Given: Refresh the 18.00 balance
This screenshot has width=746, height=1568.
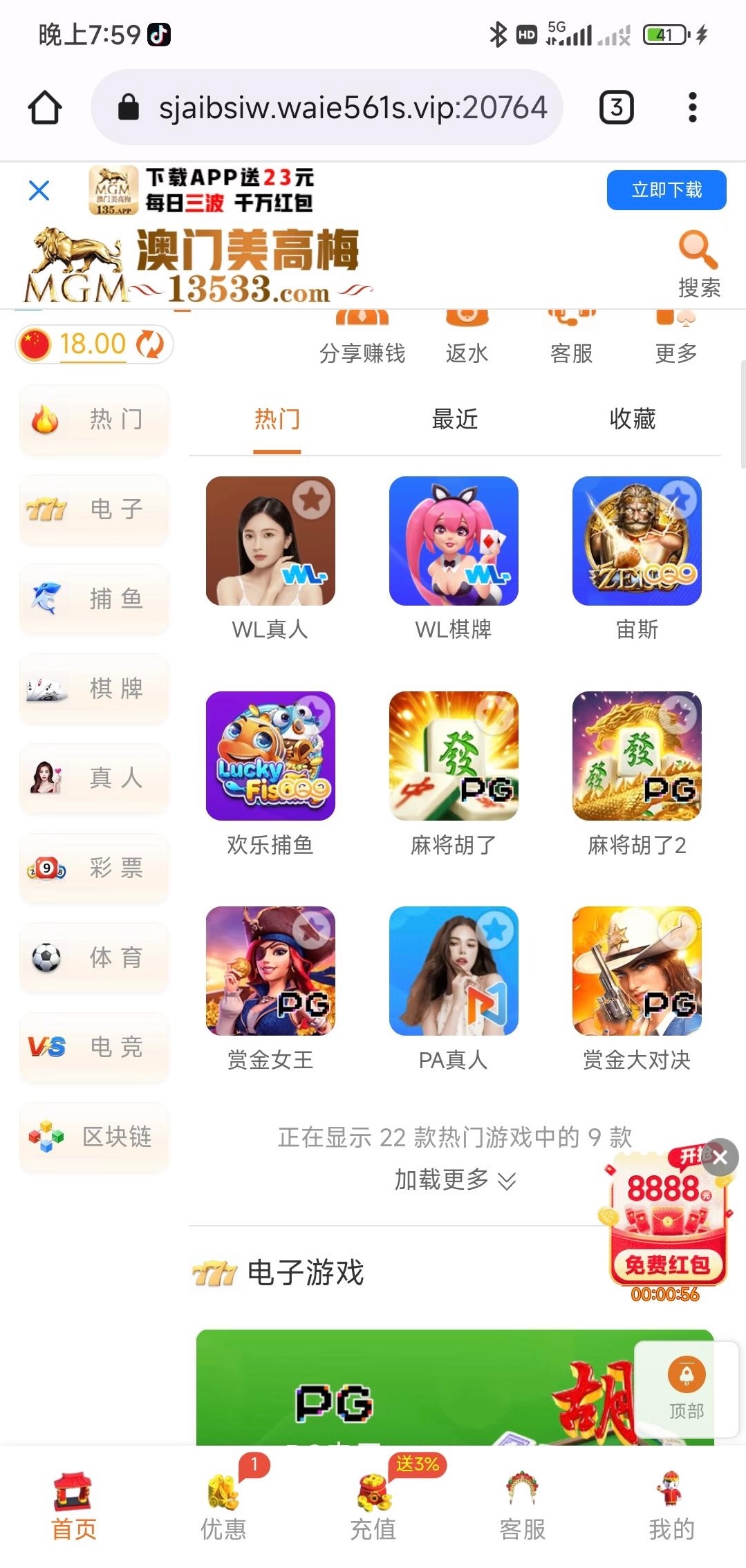Looking at the screenshot, I should click(x=149, y=344).
